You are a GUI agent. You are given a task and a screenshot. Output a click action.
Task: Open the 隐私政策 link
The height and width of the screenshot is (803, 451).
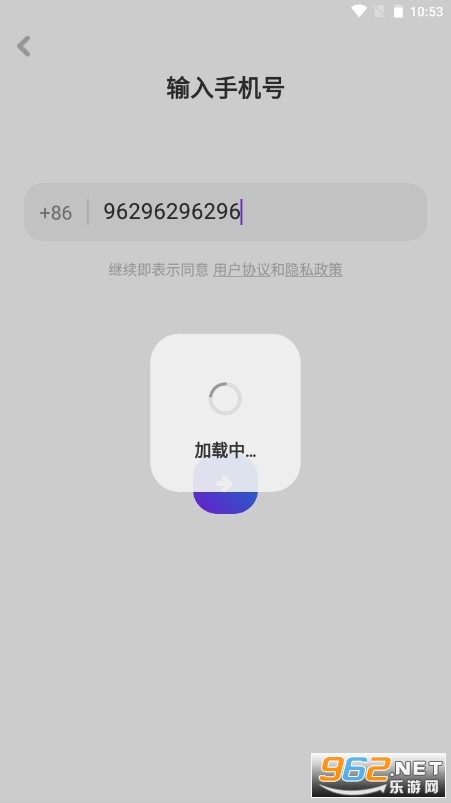click(314, 270)
